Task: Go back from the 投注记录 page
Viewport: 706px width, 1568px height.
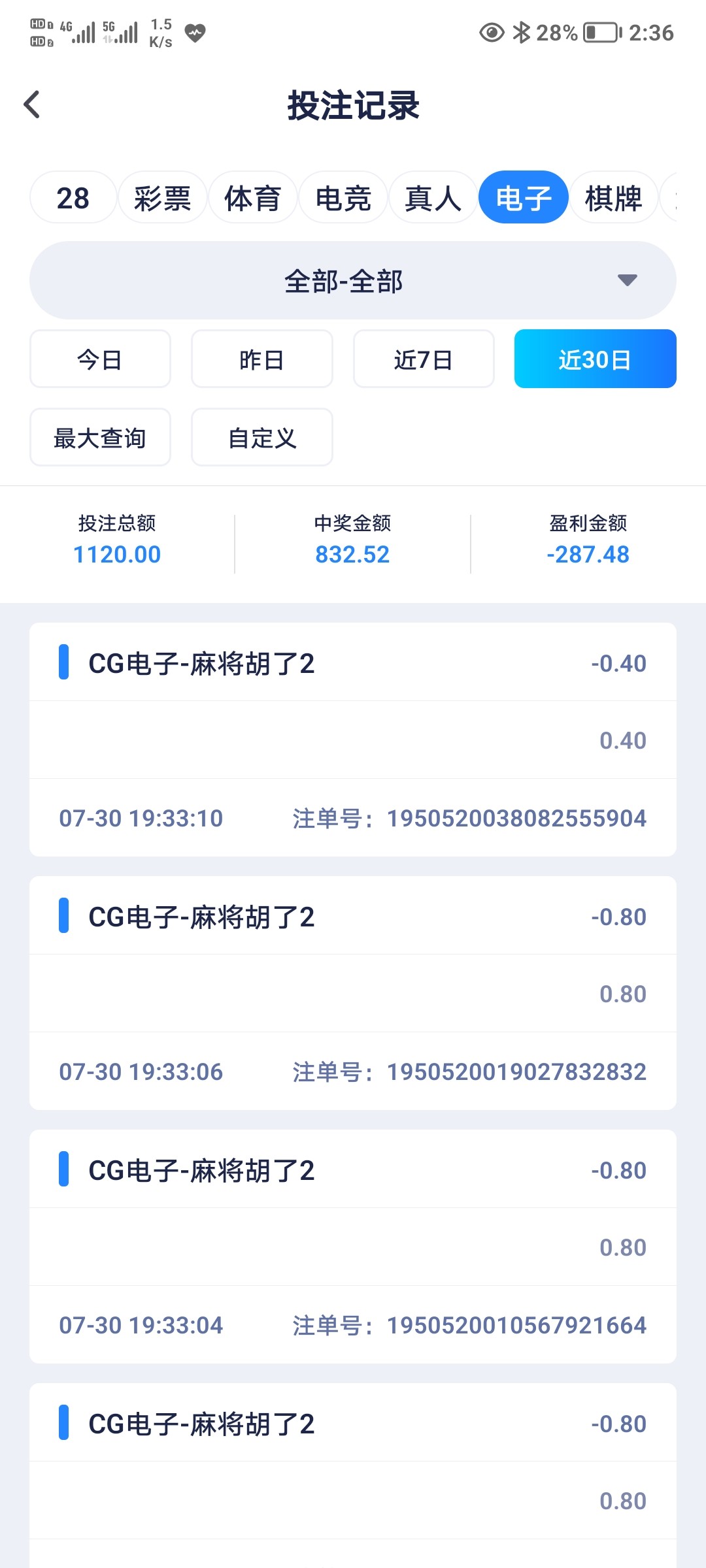Action: (31, 105)
